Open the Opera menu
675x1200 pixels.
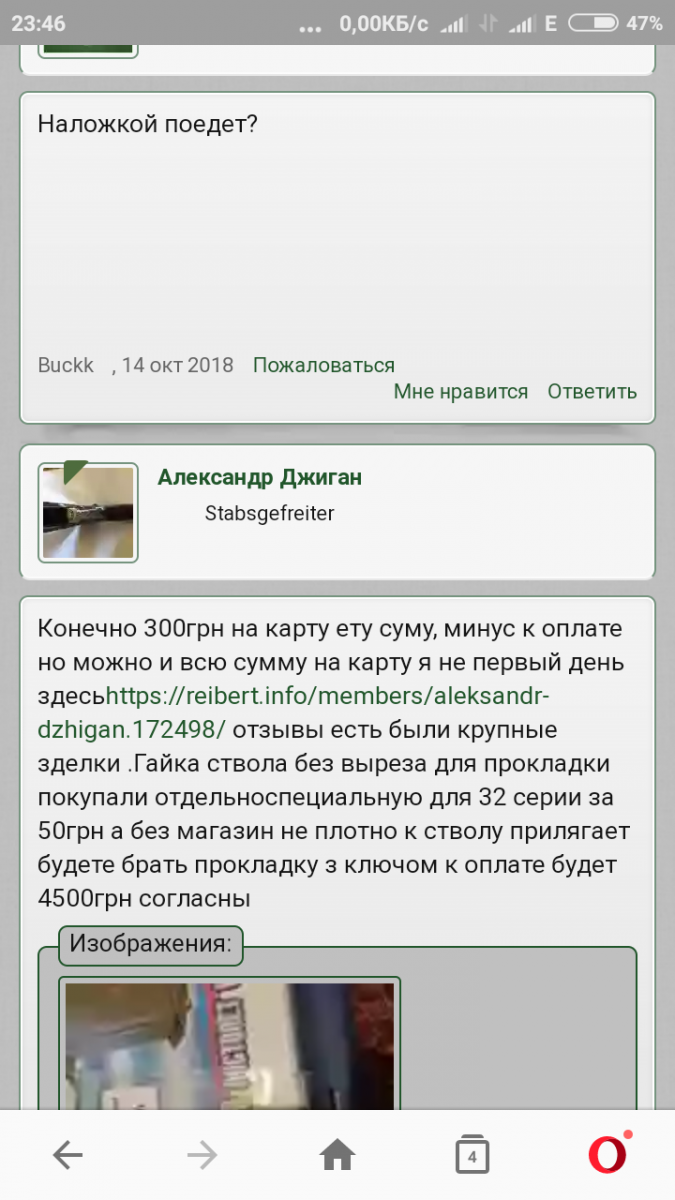pyautogui.click(x=607, y=1155)
